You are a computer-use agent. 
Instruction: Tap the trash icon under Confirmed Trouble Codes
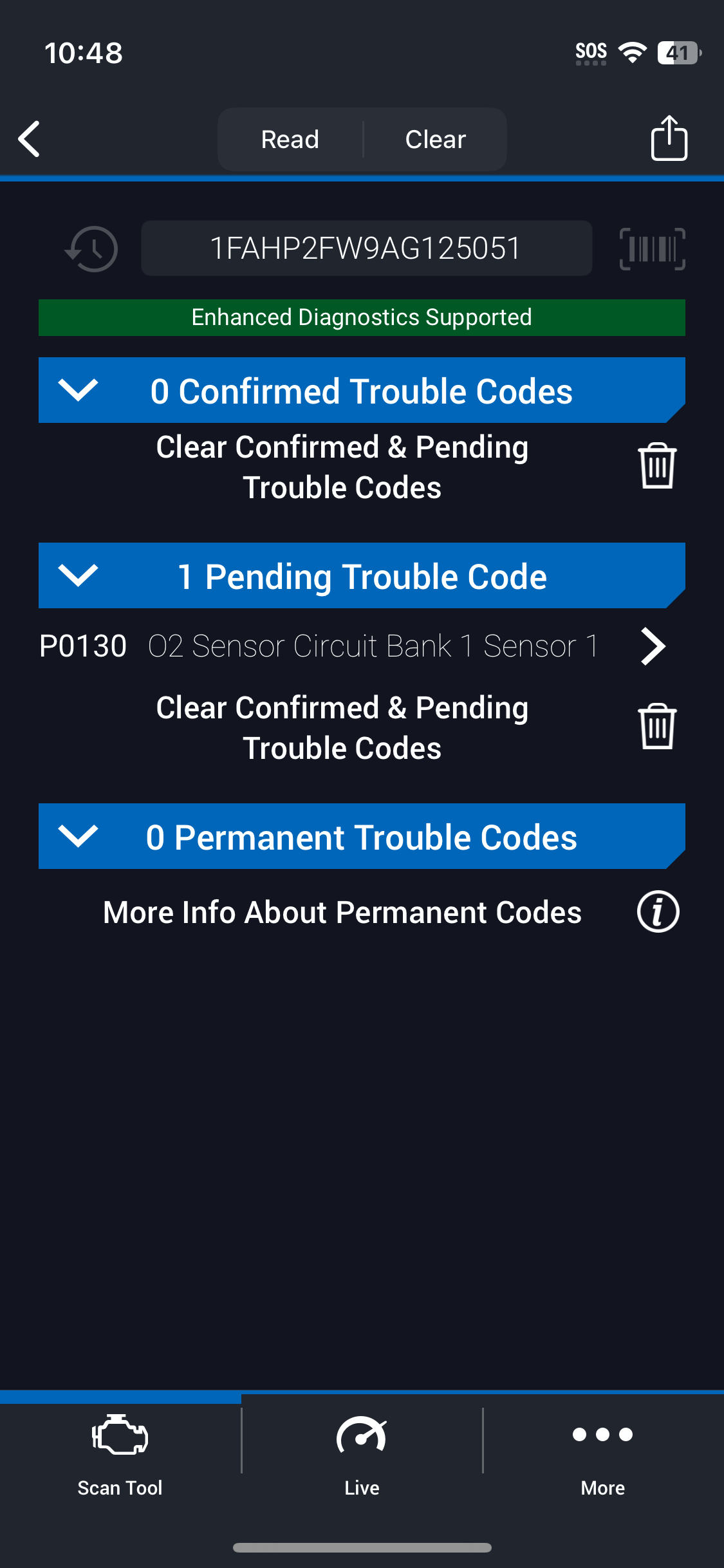(657, 466)
